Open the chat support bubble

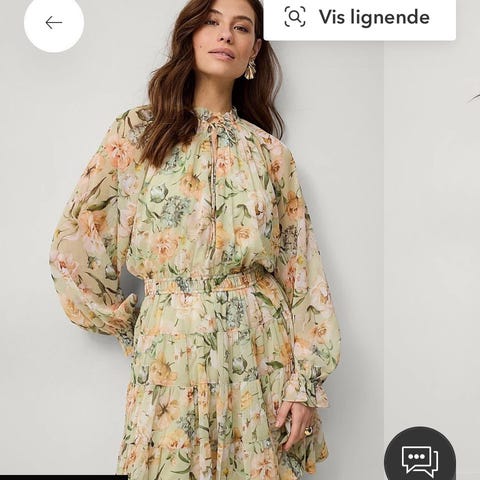[420, 457]
